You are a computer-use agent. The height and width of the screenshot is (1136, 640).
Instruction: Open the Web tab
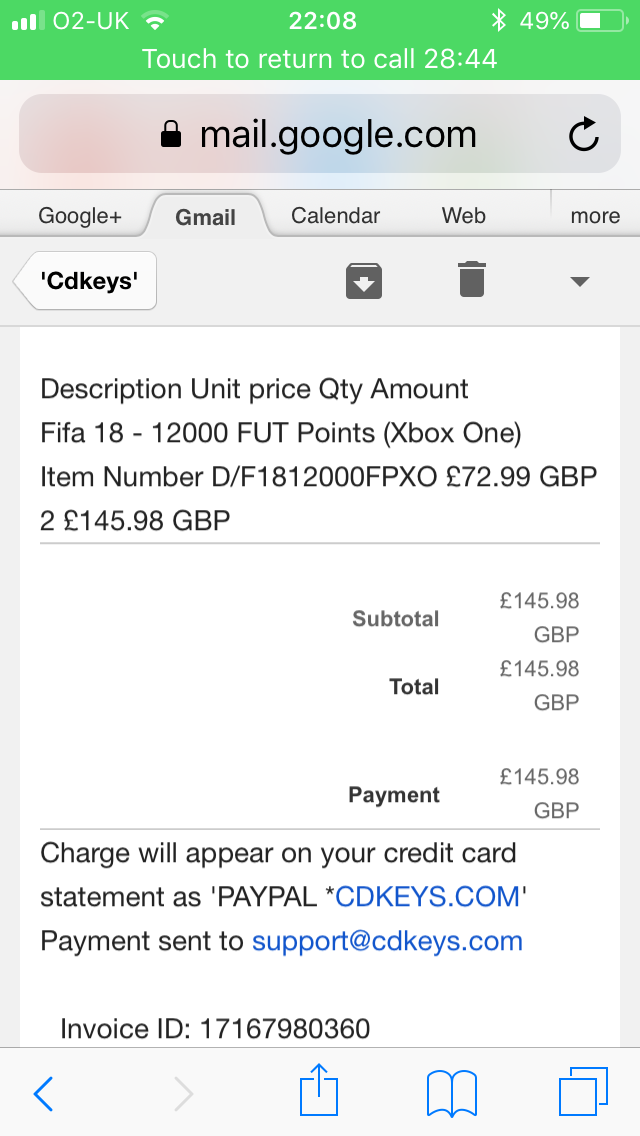464,215
